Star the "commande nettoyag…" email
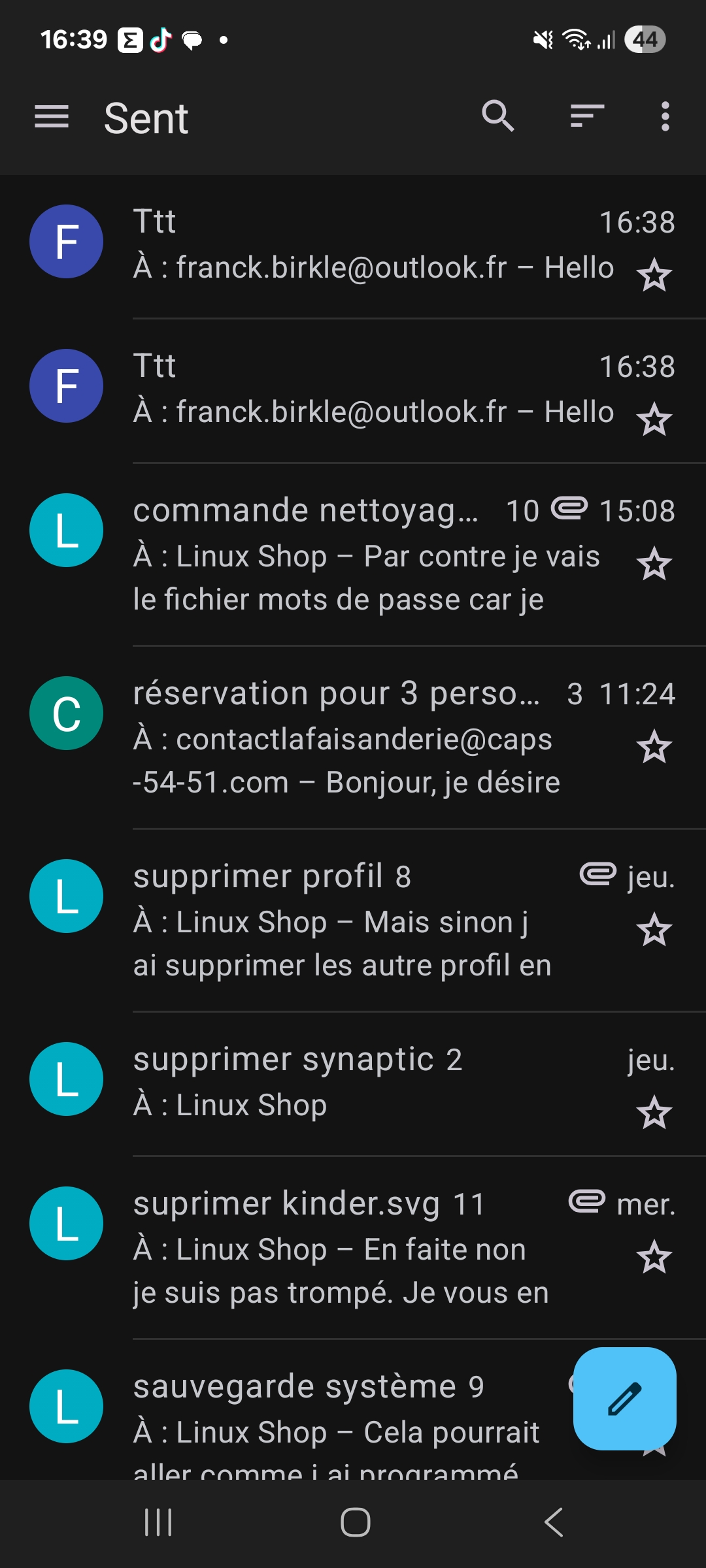This screenshot has height=1568, width=706. [654, 564]
